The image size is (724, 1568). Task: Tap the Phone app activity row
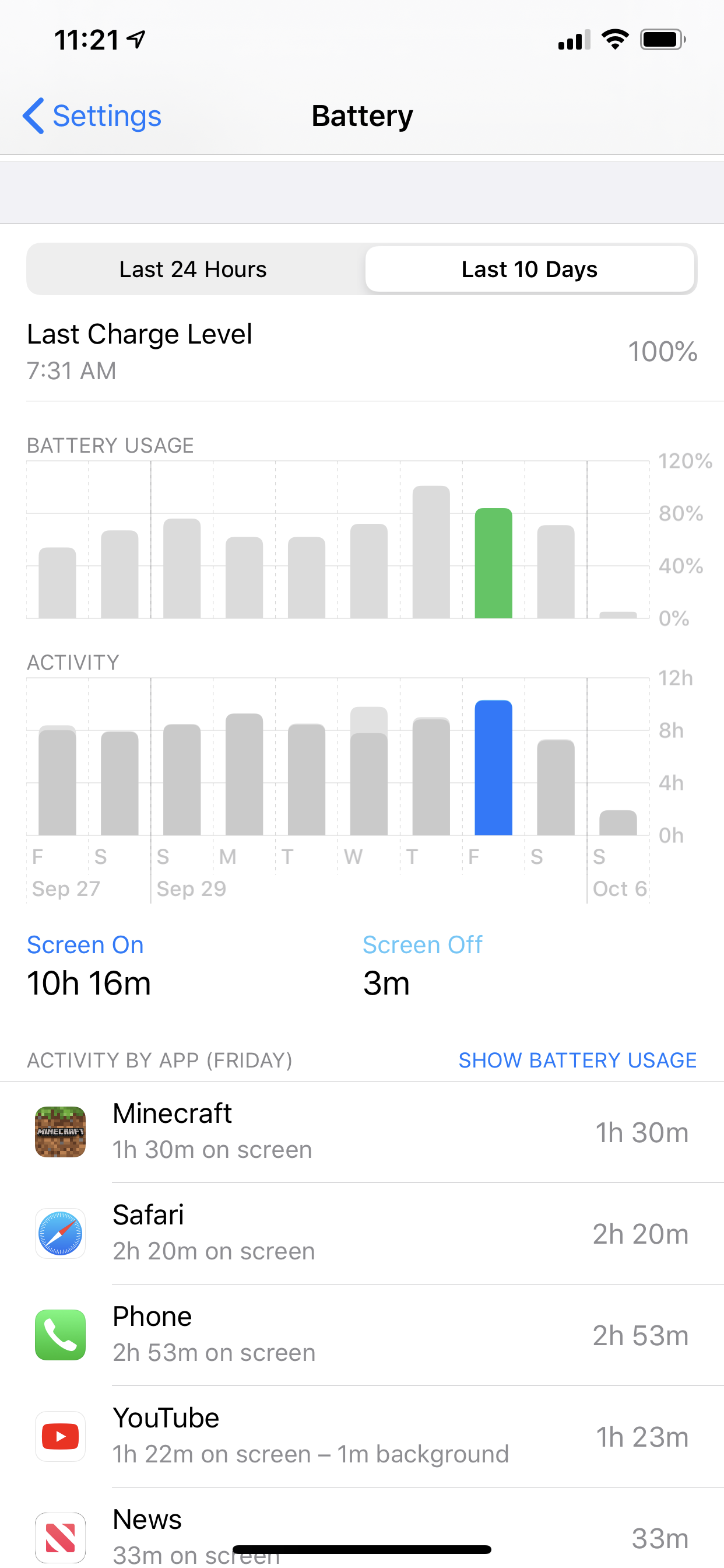tap(361, 1335)
